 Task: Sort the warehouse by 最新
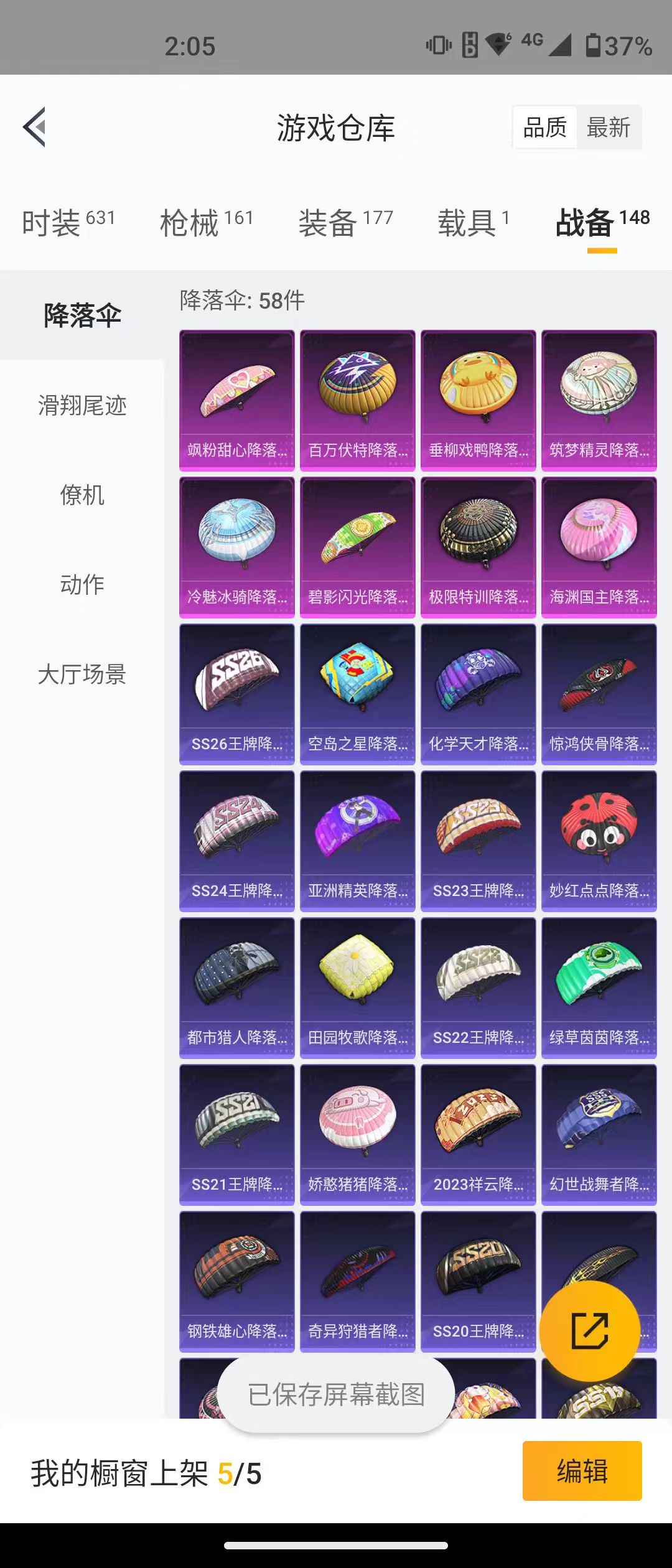[x=608, y=128]
